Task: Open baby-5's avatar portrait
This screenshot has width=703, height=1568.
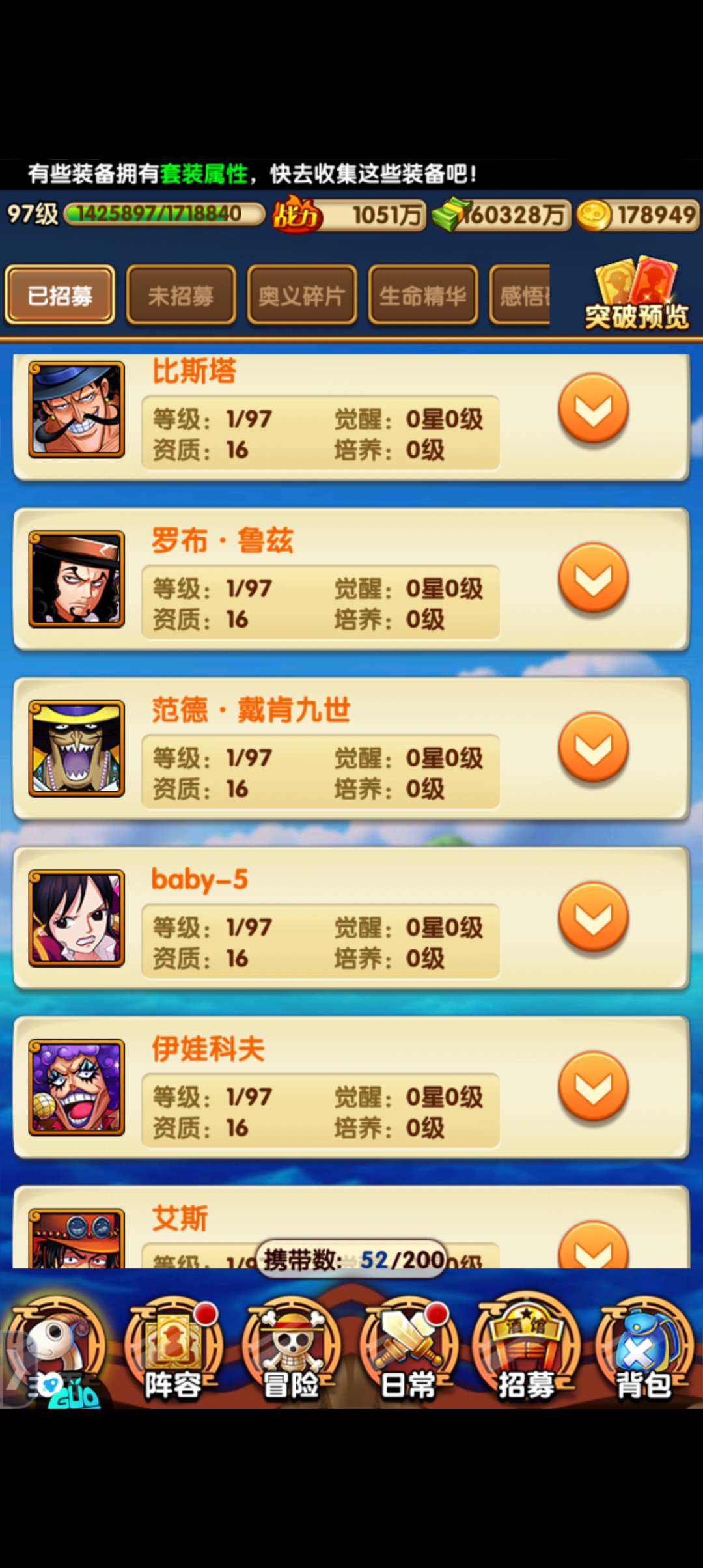Action: [x=76, y=917]
